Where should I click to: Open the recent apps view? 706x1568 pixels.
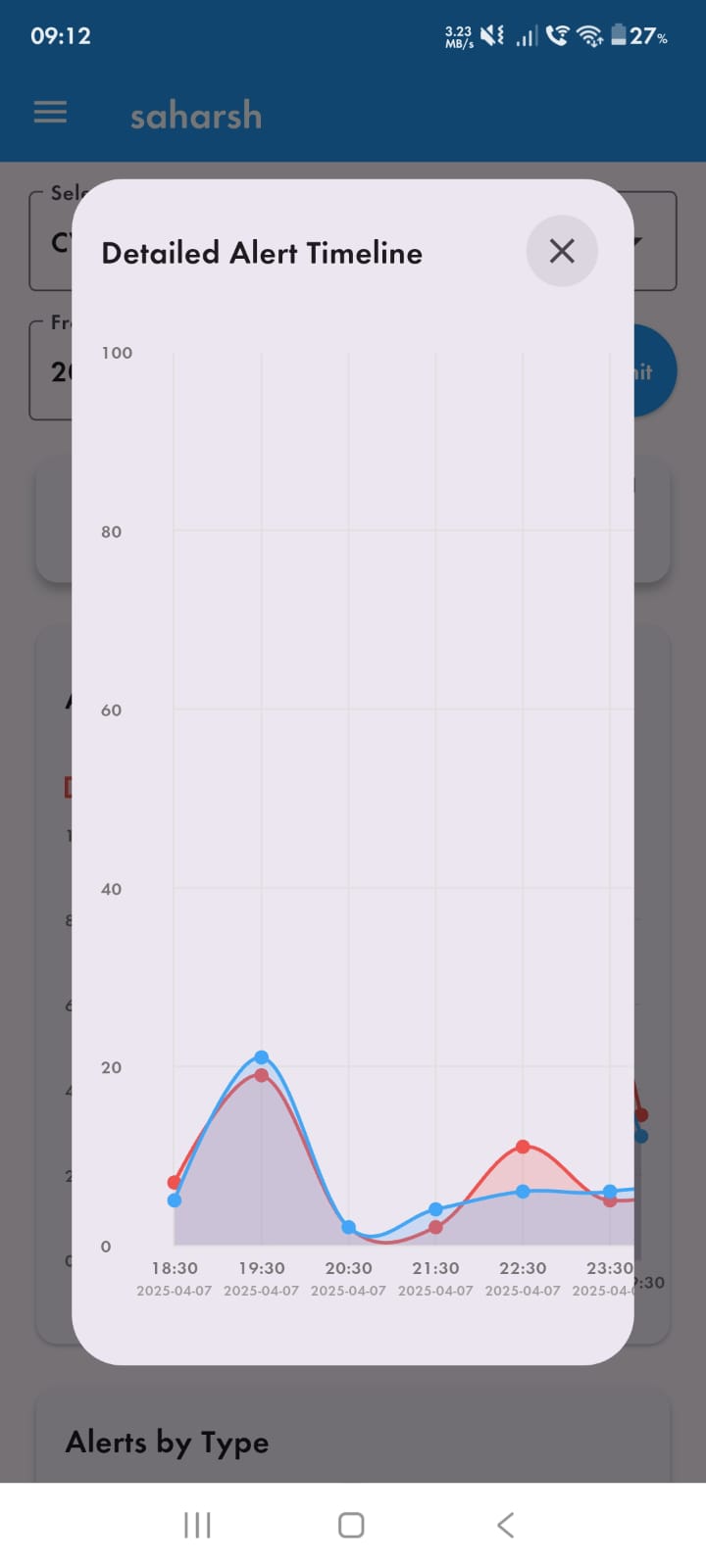click(197, 1525)
